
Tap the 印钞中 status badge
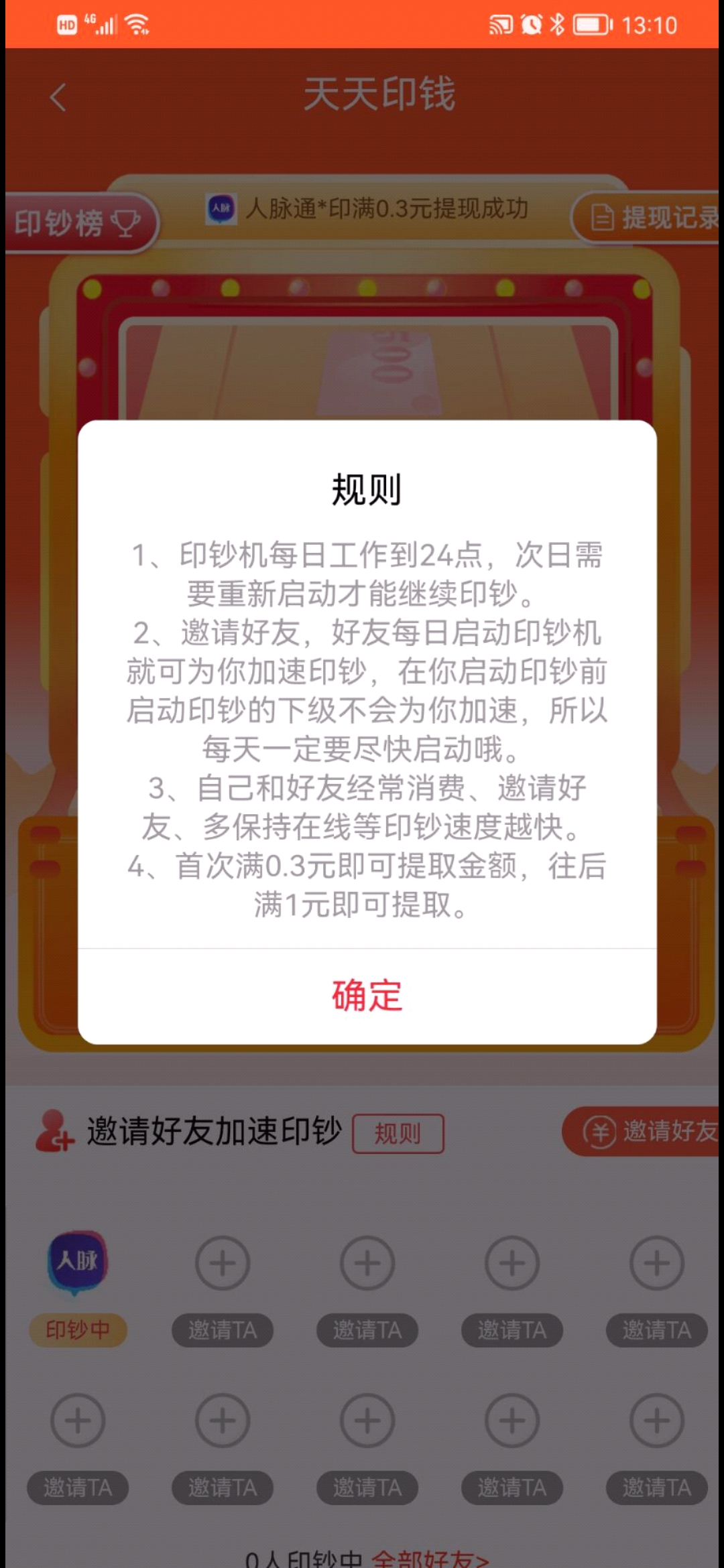pyautogui.click(x=78, y=1330)
